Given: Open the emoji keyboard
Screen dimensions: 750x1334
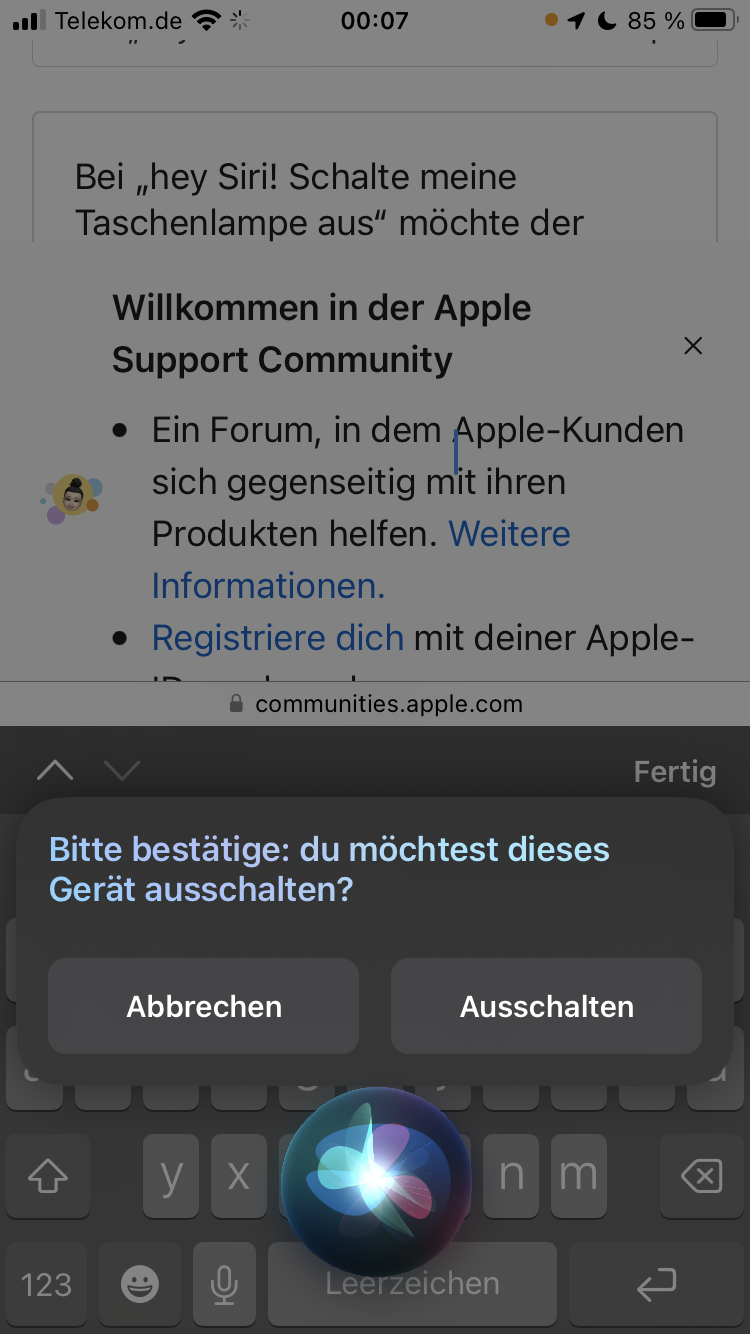Looking at the screenshot, I should tap(141, 1284).
